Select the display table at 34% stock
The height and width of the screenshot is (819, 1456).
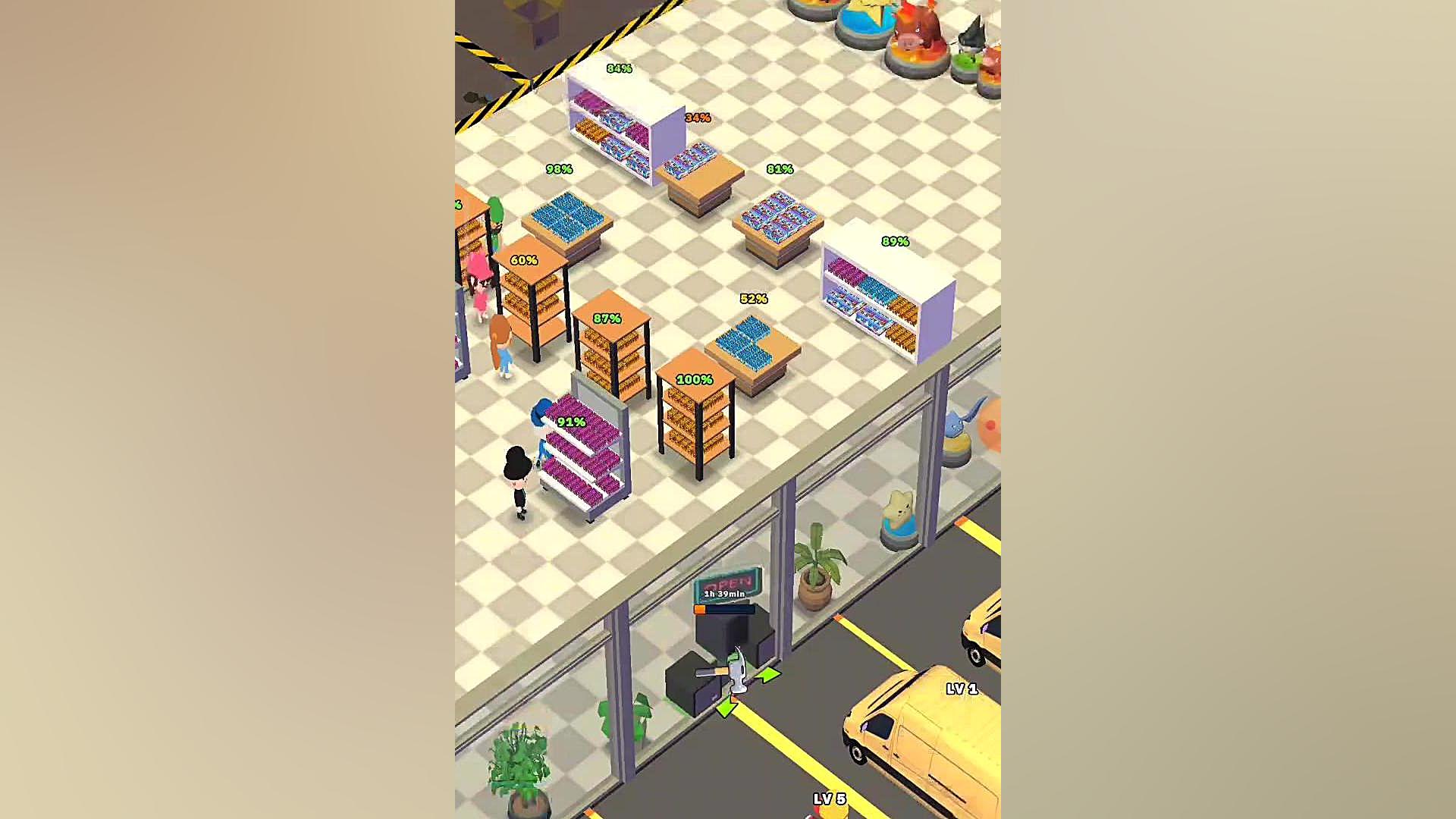pos(698,176)
